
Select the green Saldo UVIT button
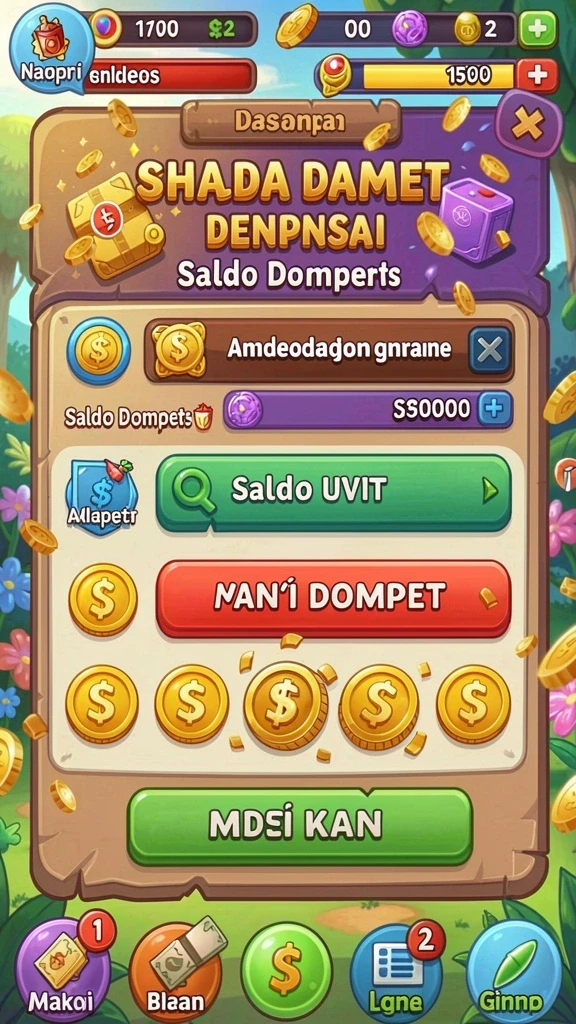pyautogui.click(x=334, y=493)
